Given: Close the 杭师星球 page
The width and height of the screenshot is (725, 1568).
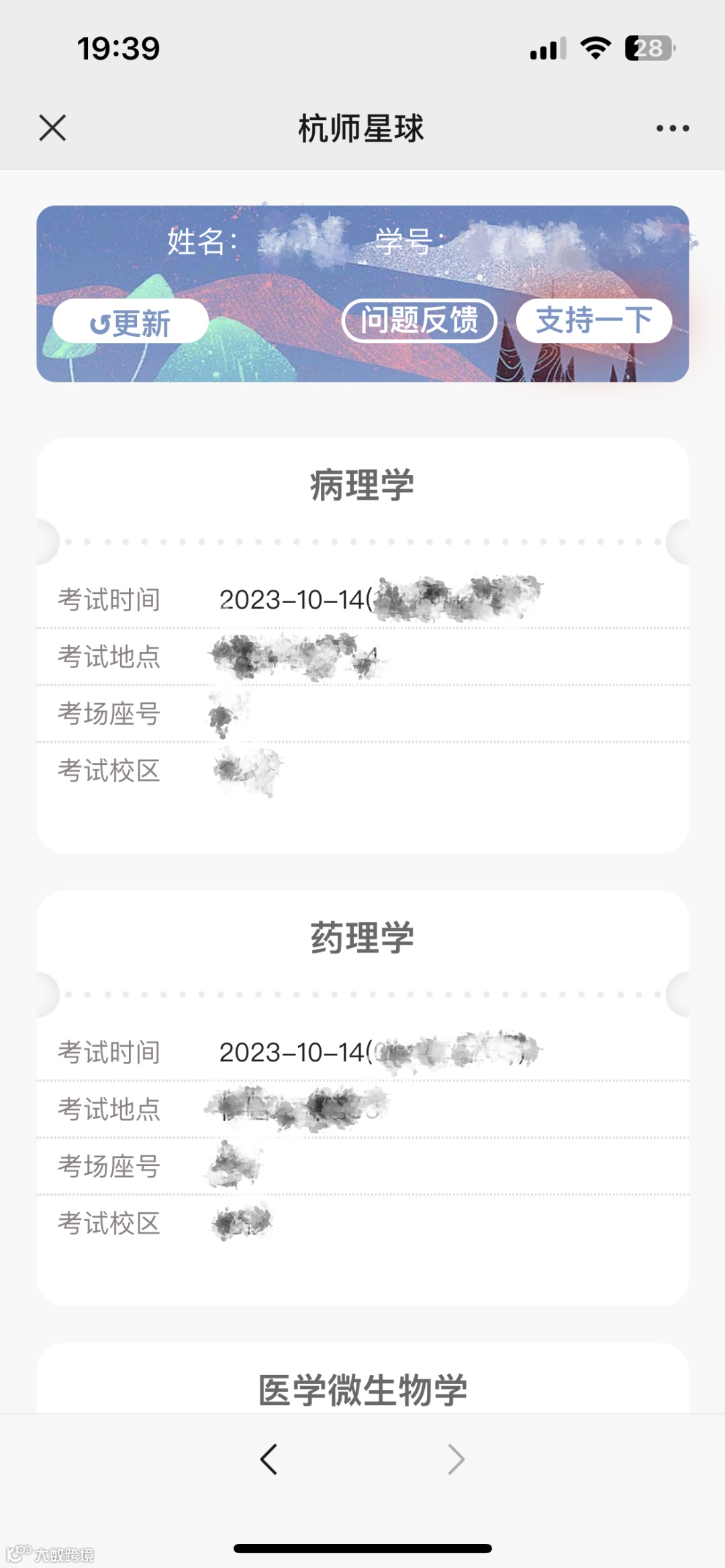Looking at the screenshot, I should [52, 127].
